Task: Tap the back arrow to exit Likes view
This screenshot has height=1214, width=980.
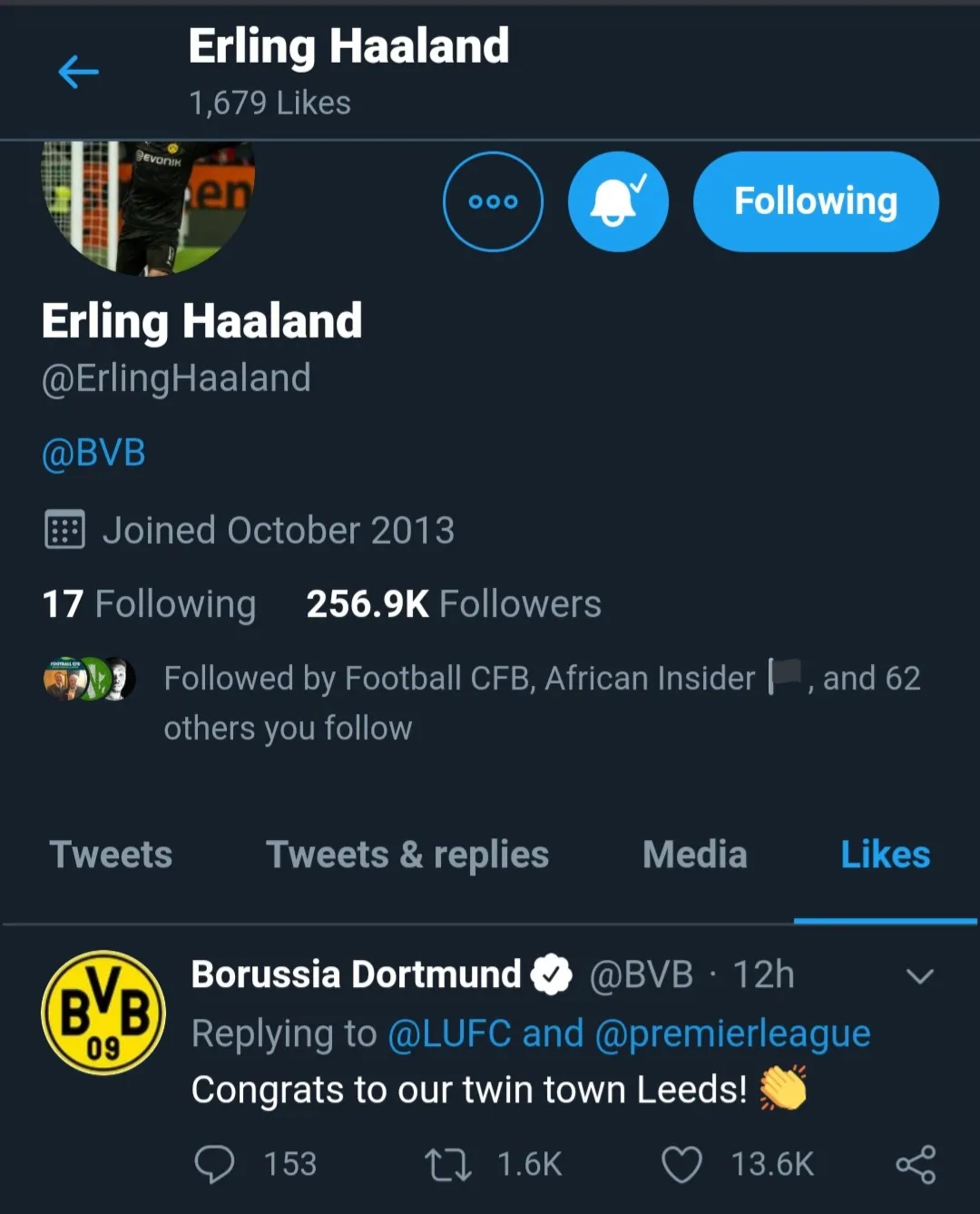Action: click(79, 73)
